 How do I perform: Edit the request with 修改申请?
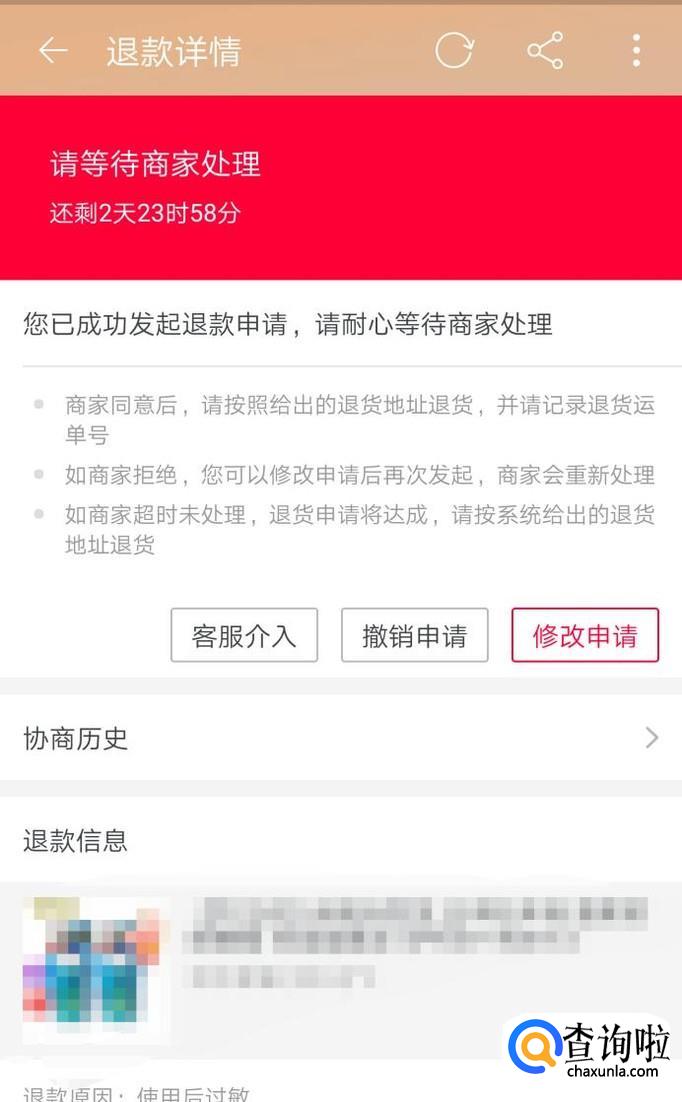click(x=585, y=635)
